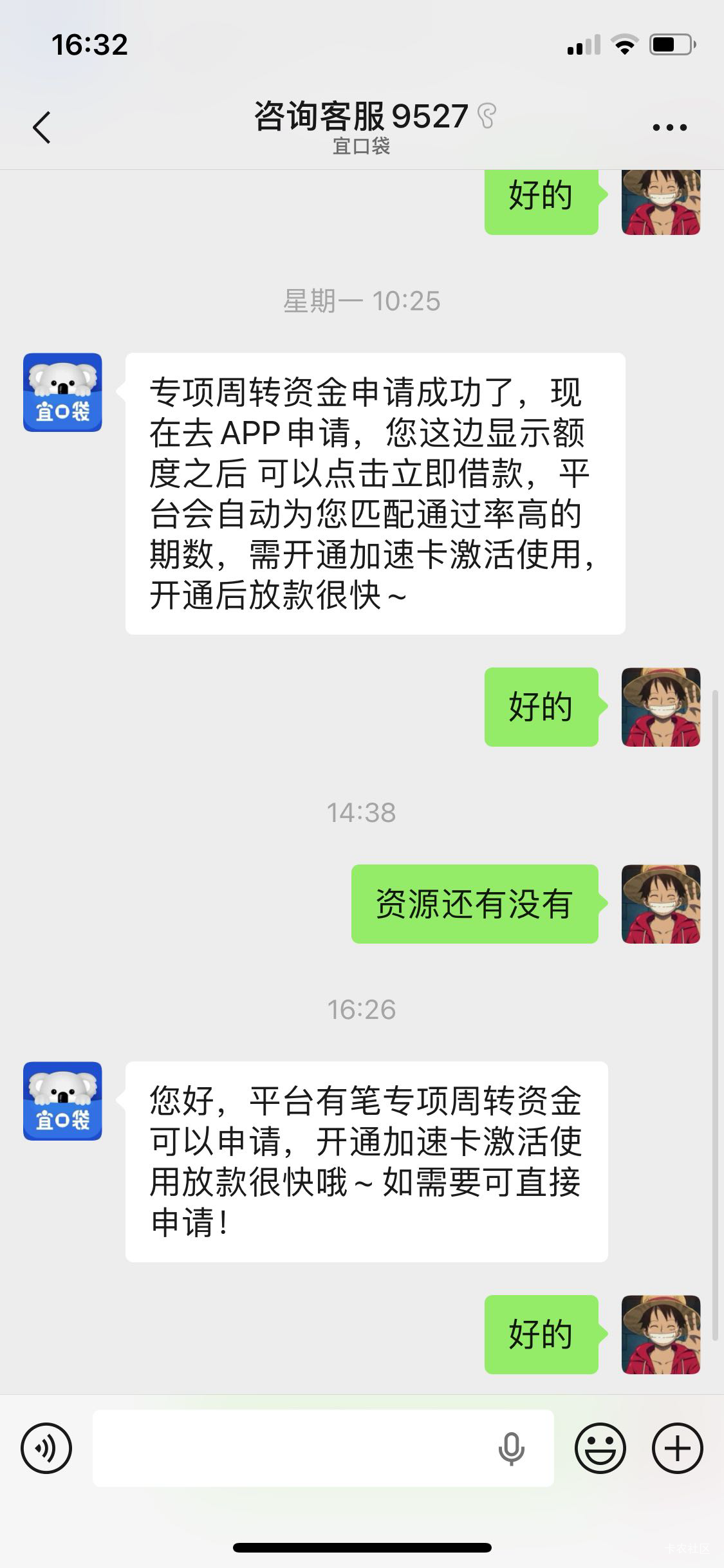Switch to voice message input
Viewport: 724px width, 1568px height.
tap(46, 1449)
